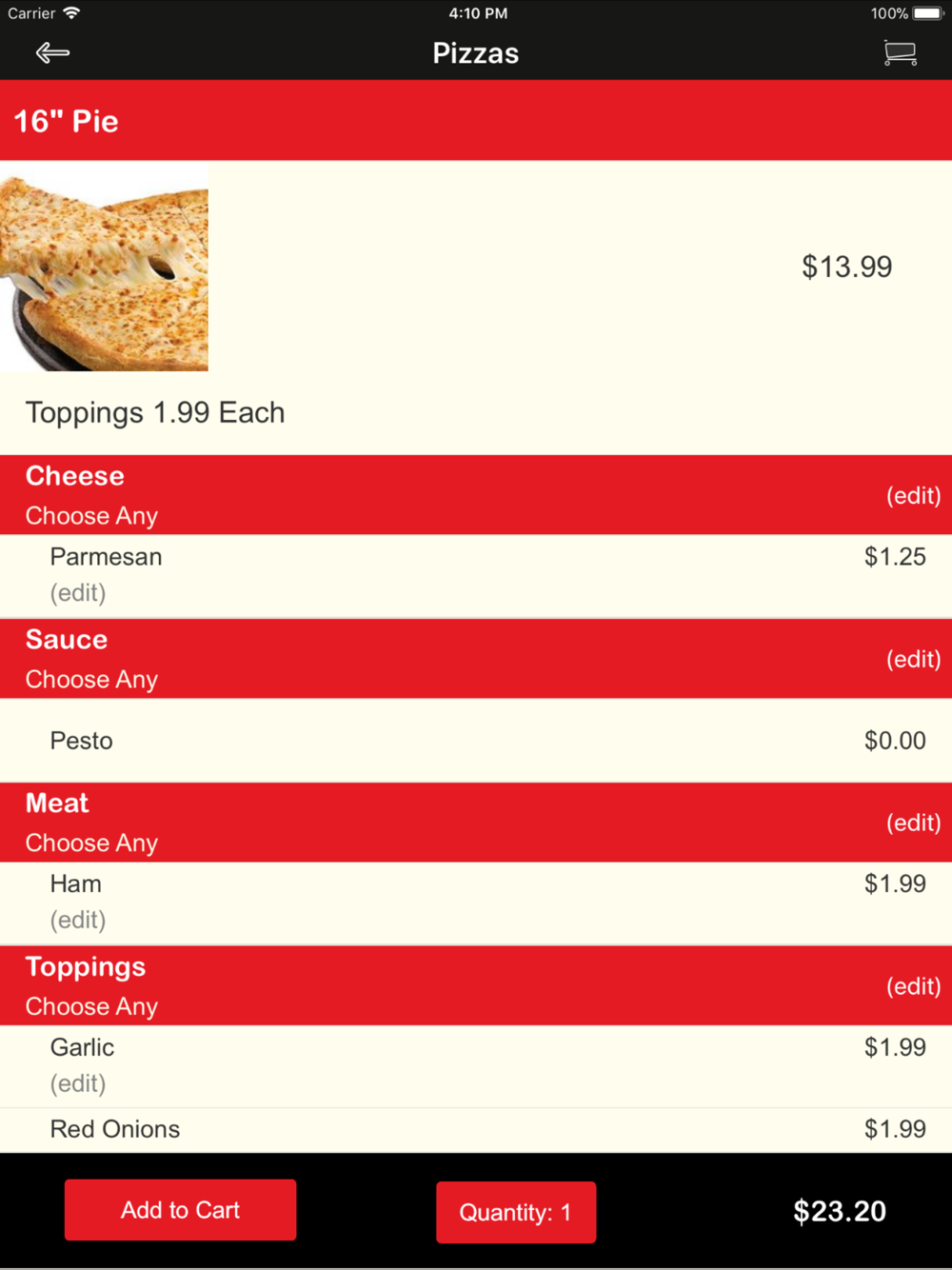952x1270 pixels.
Task: Change the Quantity: 1 setting
Action: [515, 1212]
